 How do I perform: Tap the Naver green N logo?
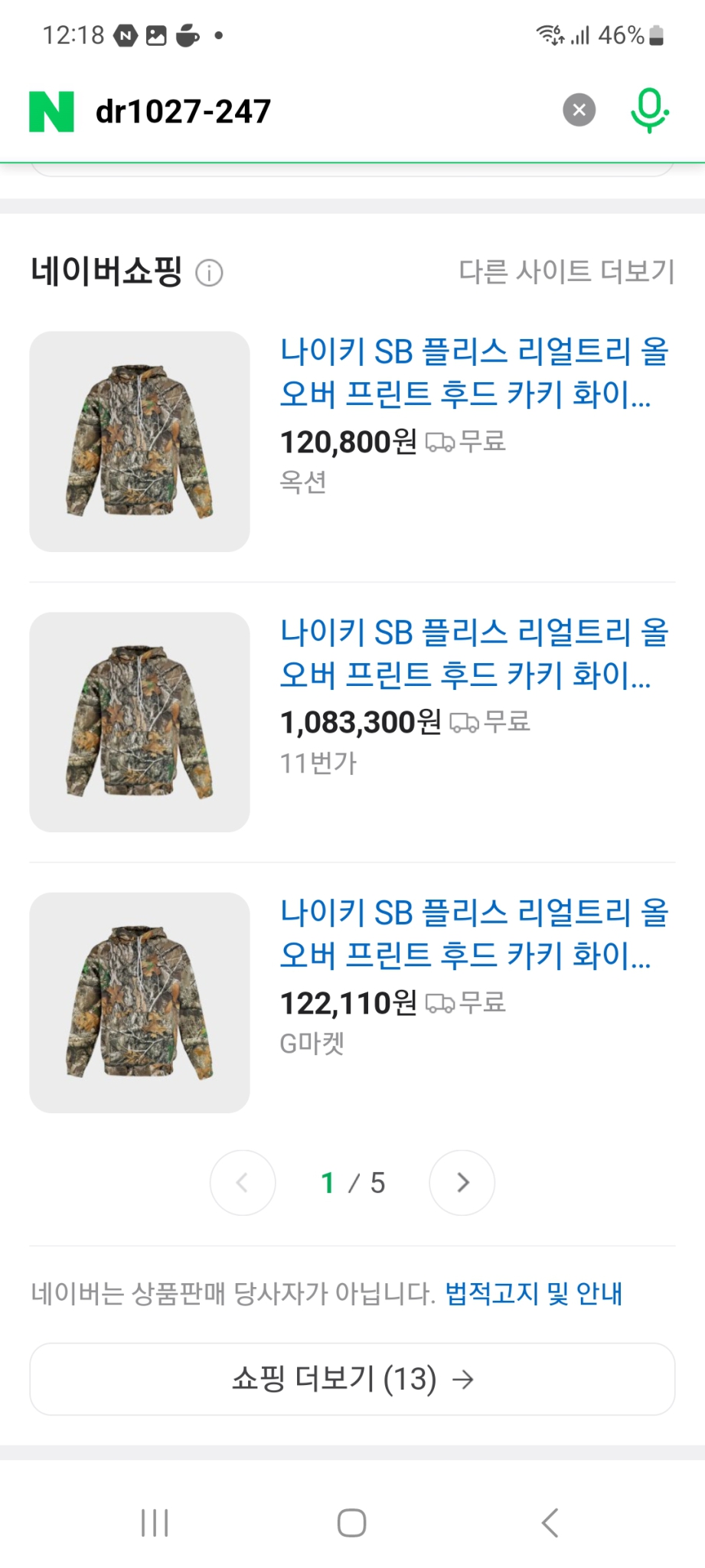49,110
